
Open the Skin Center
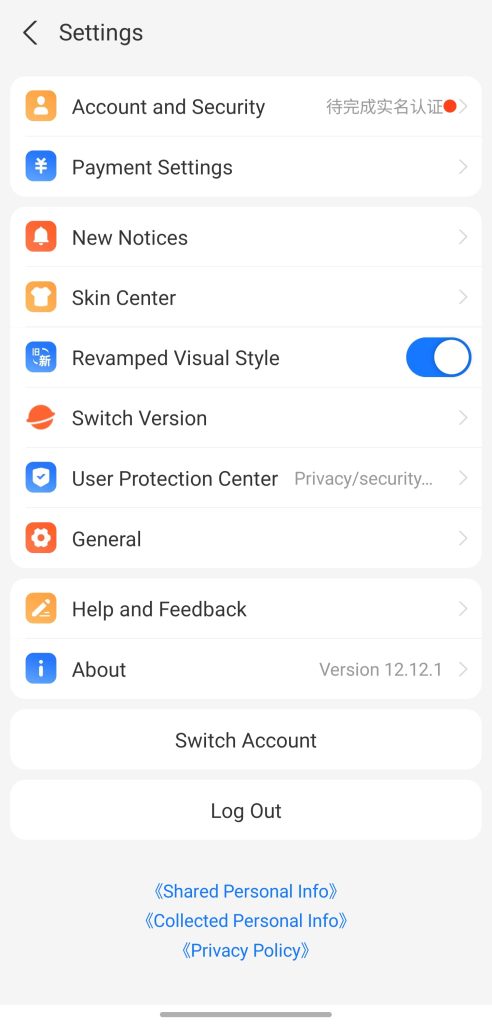point(246,297)
